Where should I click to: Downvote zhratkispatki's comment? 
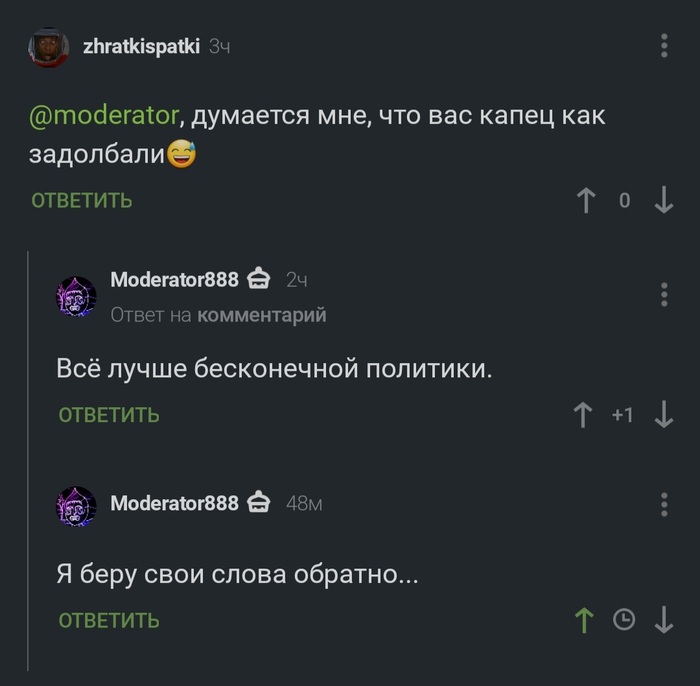[x=663, y=201]
